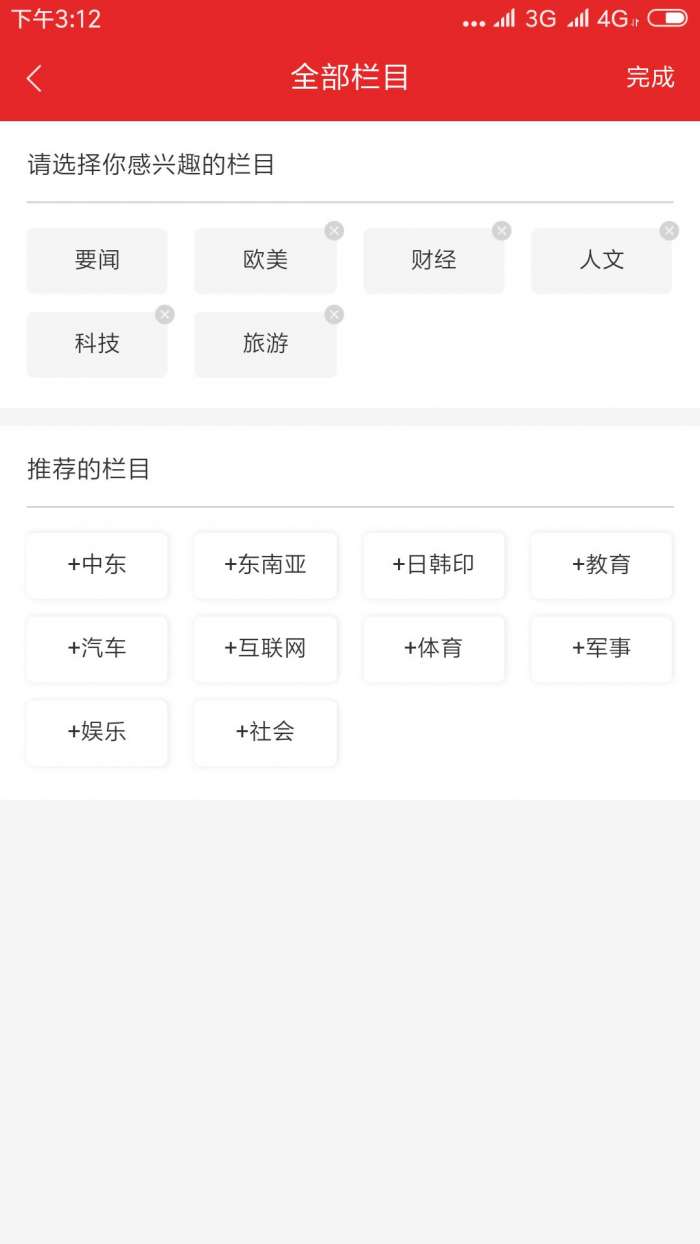Remove the 财经 channel
Screen dimensions: 700x1244
[x=502, y=231]
